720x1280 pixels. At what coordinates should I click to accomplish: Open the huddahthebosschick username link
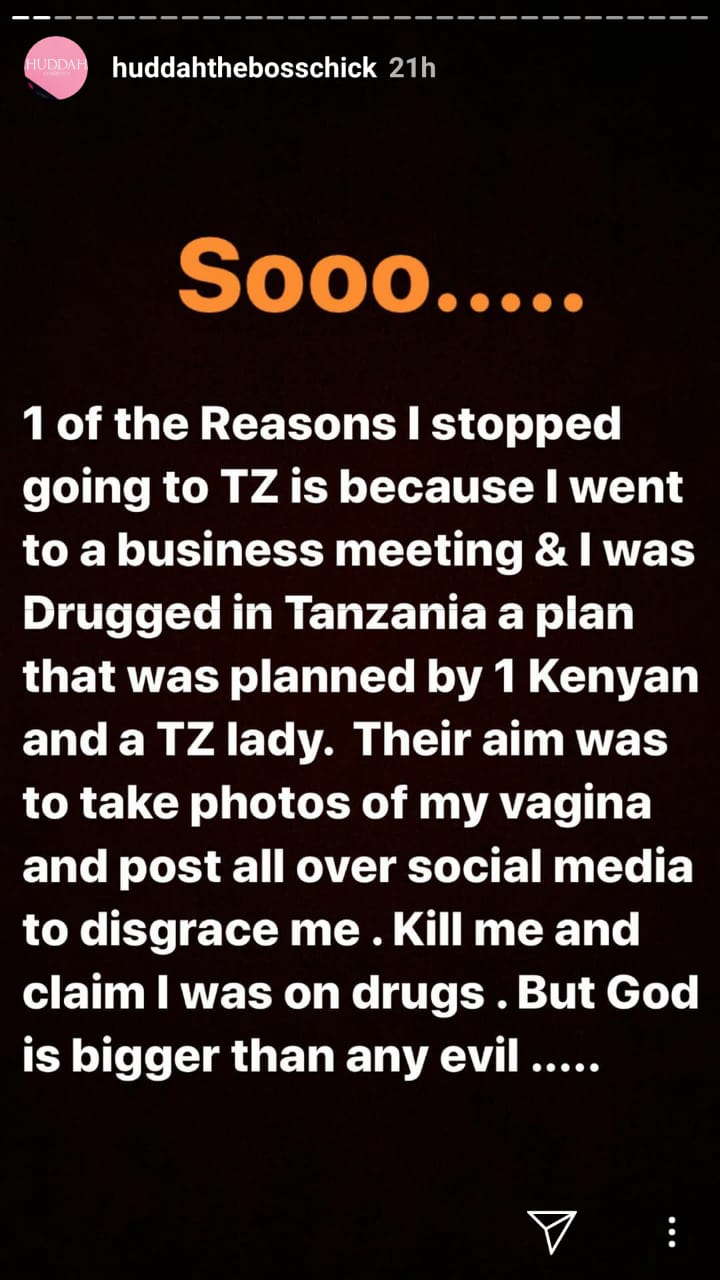tap(244, 68)
